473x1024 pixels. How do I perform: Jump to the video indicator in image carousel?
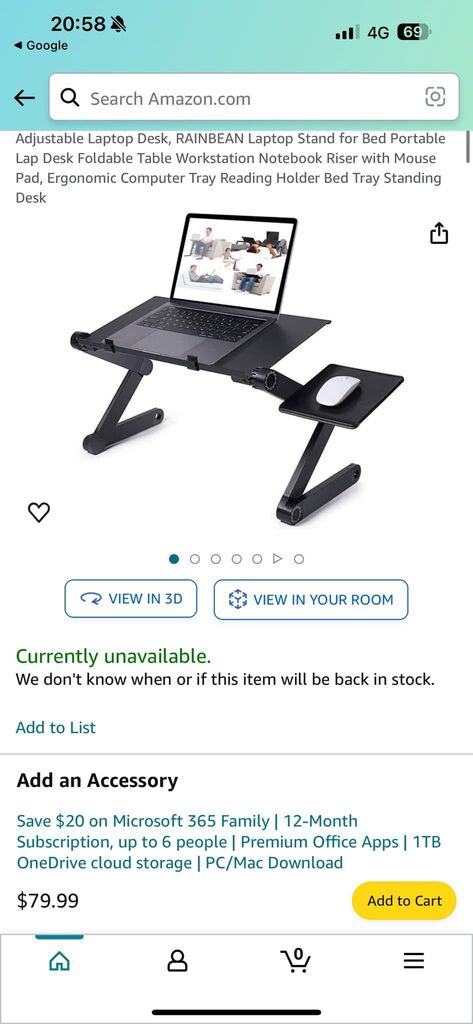tap(278, 559)
